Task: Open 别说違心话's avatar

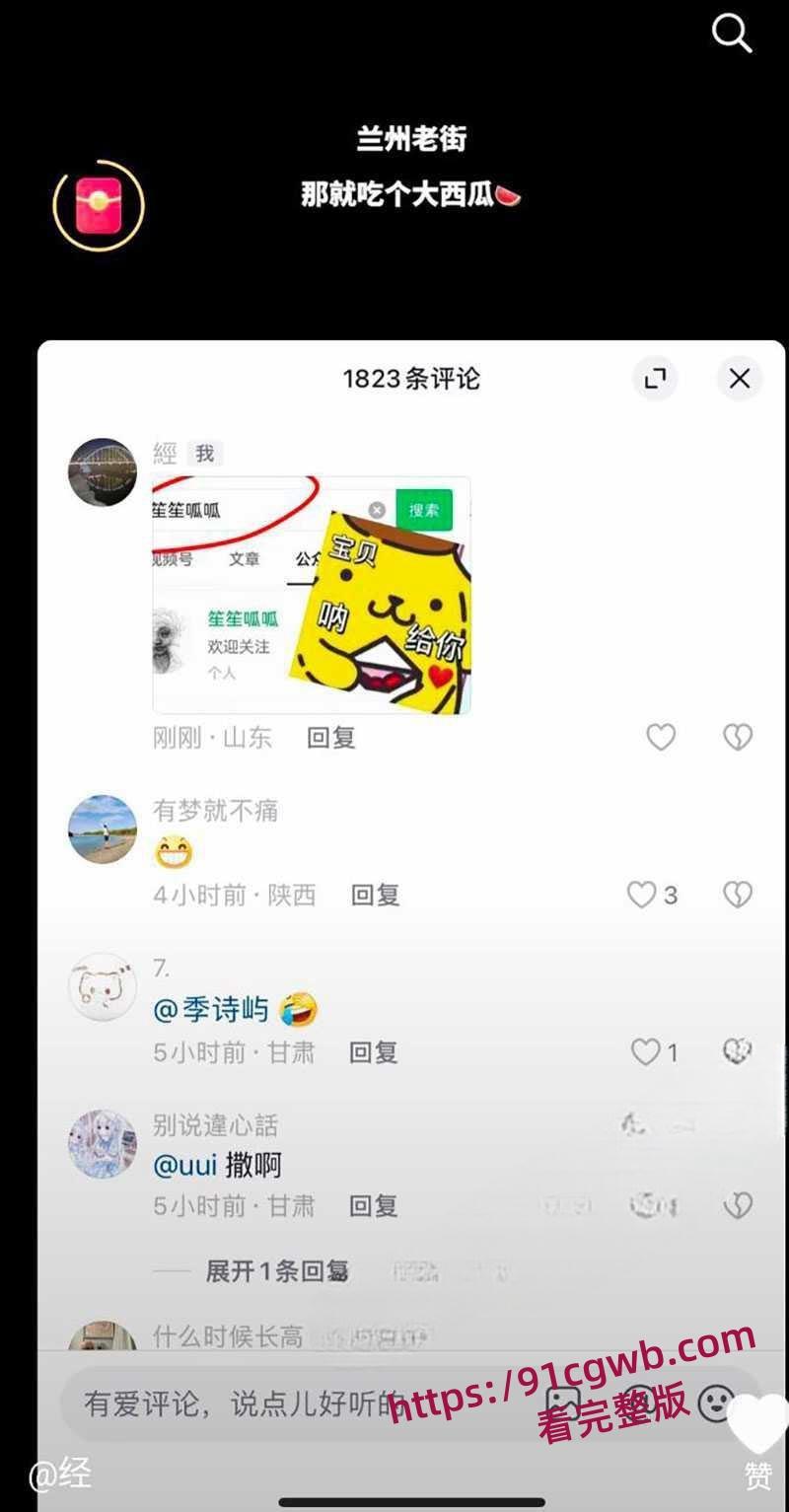Action: (102, 1144)
